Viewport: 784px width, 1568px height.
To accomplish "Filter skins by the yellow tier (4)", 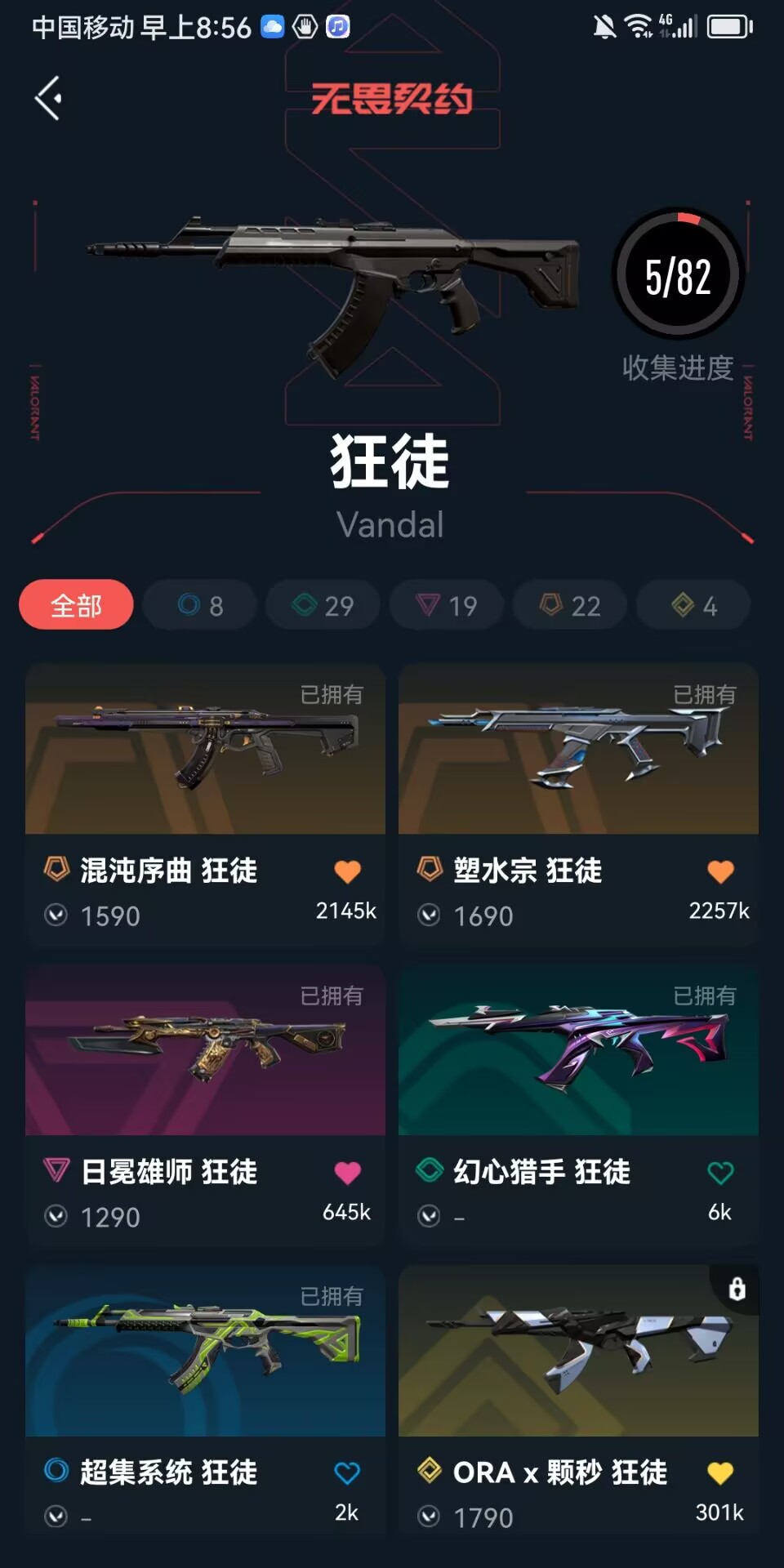I will 693,605.
